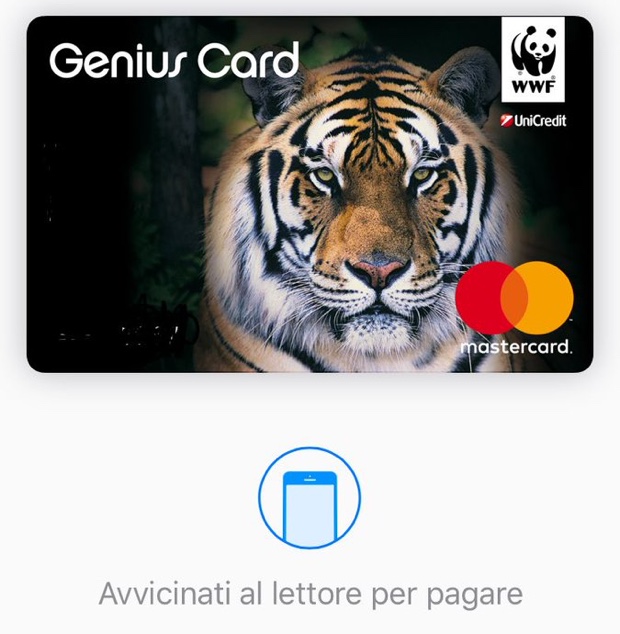Open the Genius Card details

[309, 195]
